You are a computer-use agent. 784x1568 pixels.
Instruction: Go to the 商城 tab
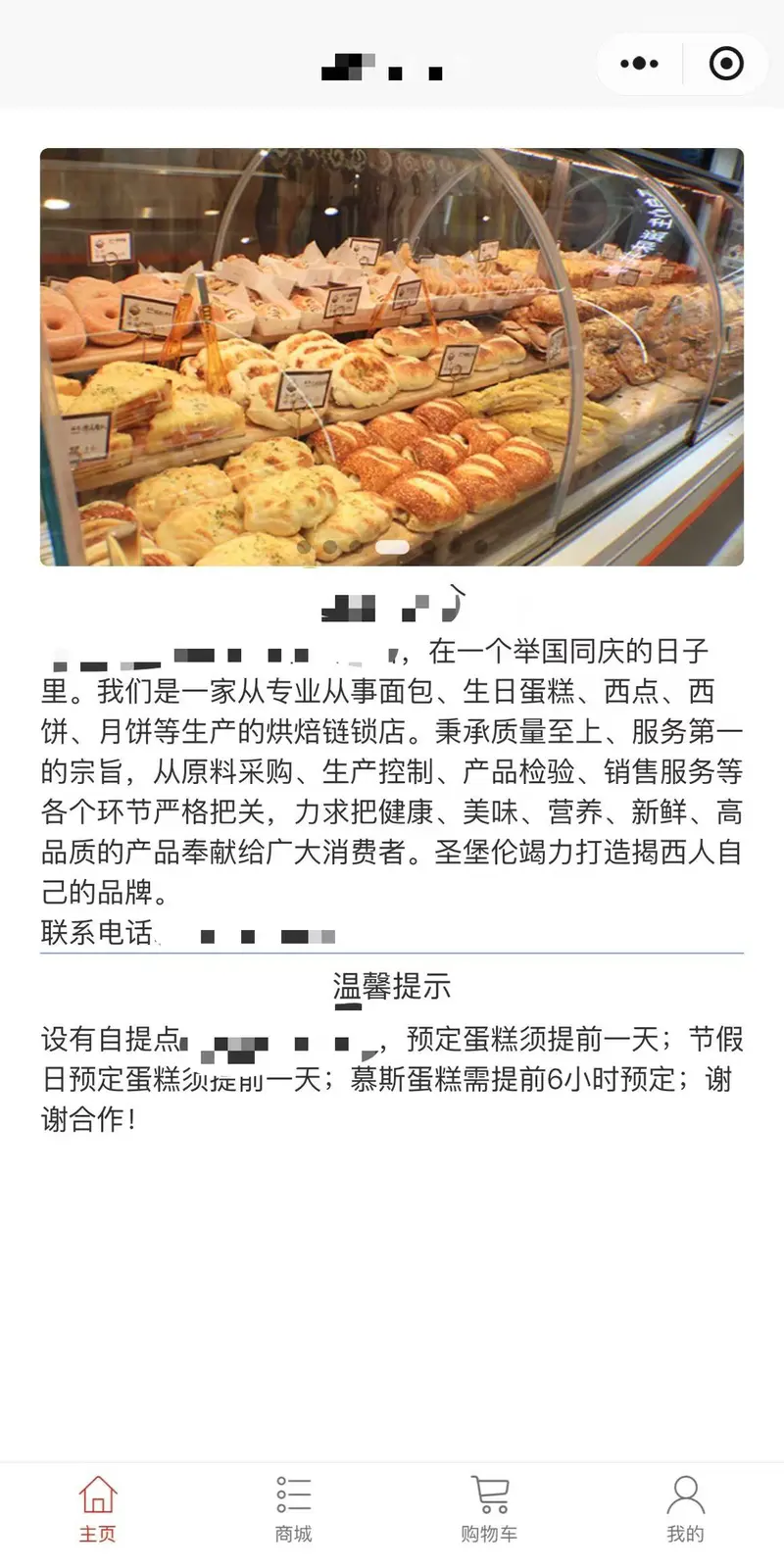click(293, 1509)
